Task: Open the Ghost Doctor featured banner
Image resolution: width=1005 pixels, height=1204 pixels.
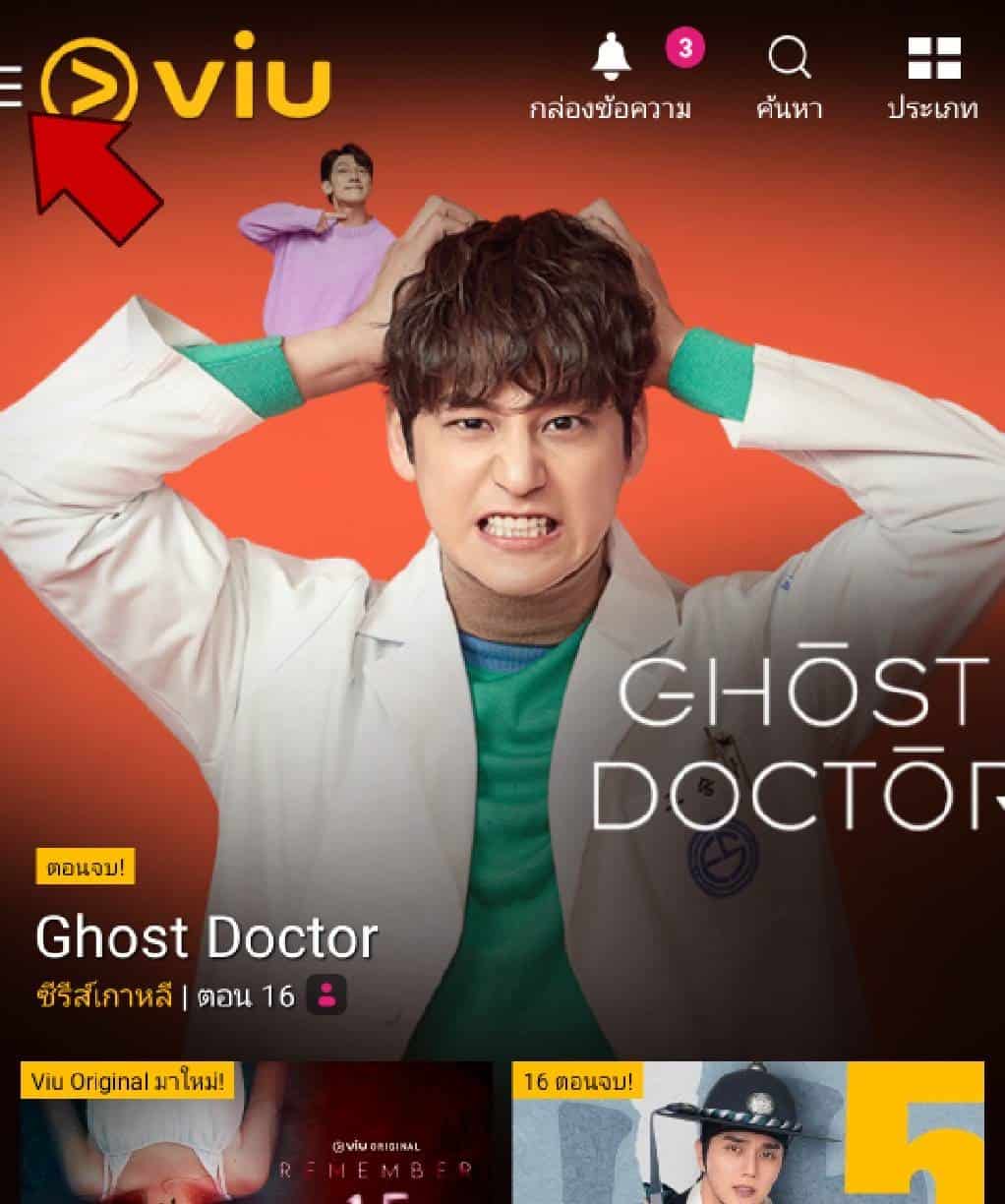Action: tap(502, 590)
